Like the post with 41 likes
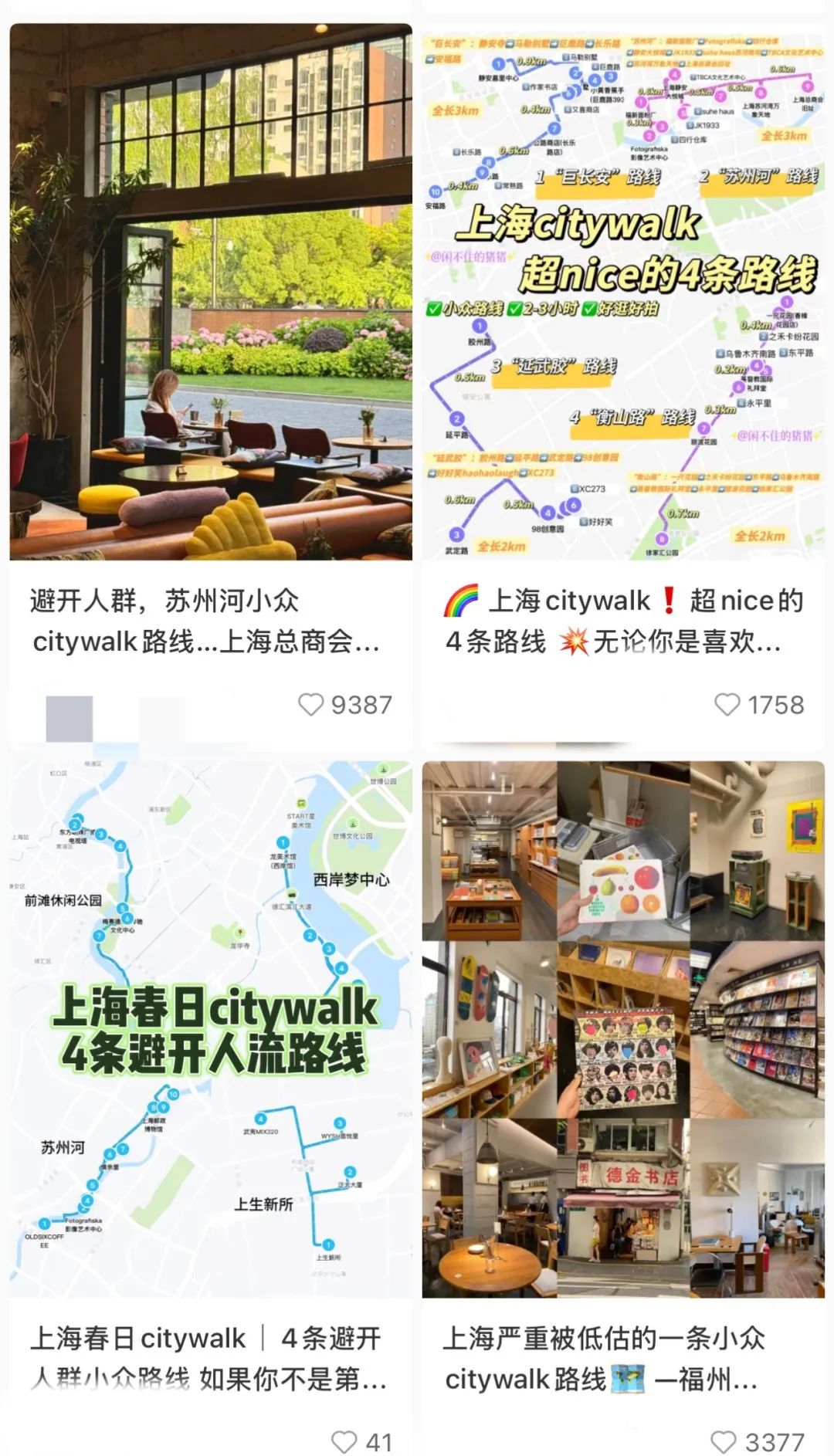Image resolution: width=834 pixels, height=1456 pixels. click(x=344, y=1441)
